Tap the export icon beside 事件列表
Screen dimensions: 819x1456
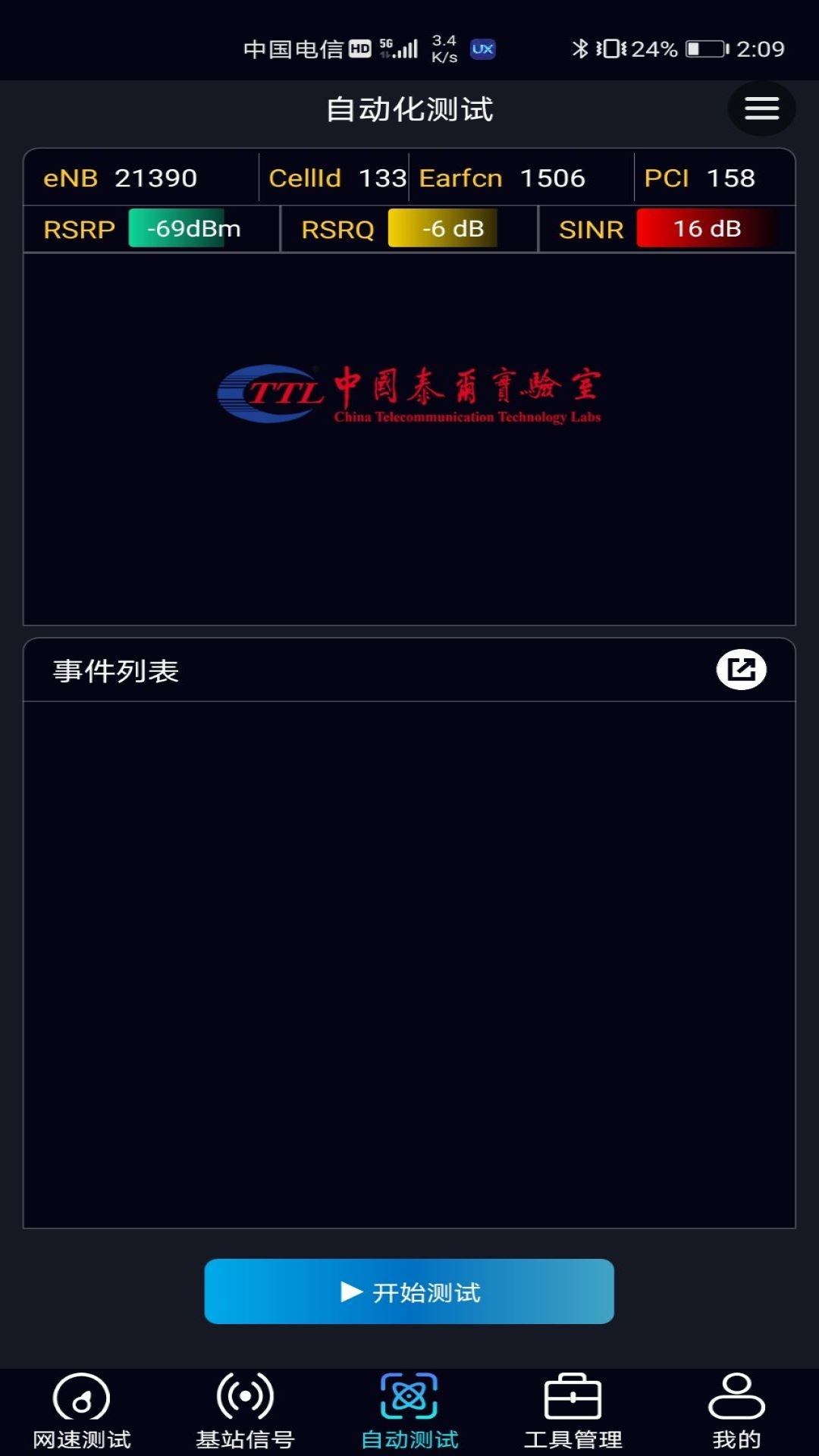pos(742,669)
